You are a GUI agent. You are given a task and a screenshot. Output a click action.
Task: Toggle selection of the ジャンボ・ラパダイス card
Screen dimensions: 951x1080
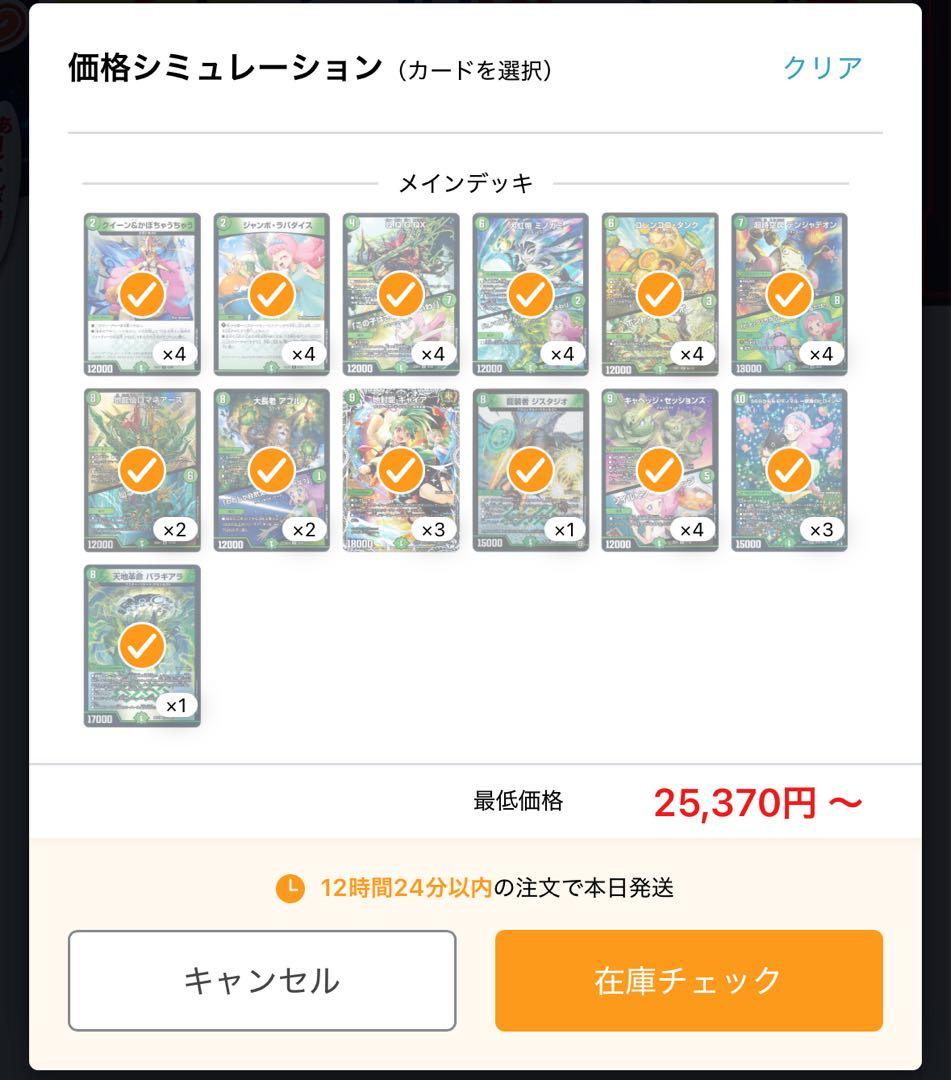[x=271, y=295]
